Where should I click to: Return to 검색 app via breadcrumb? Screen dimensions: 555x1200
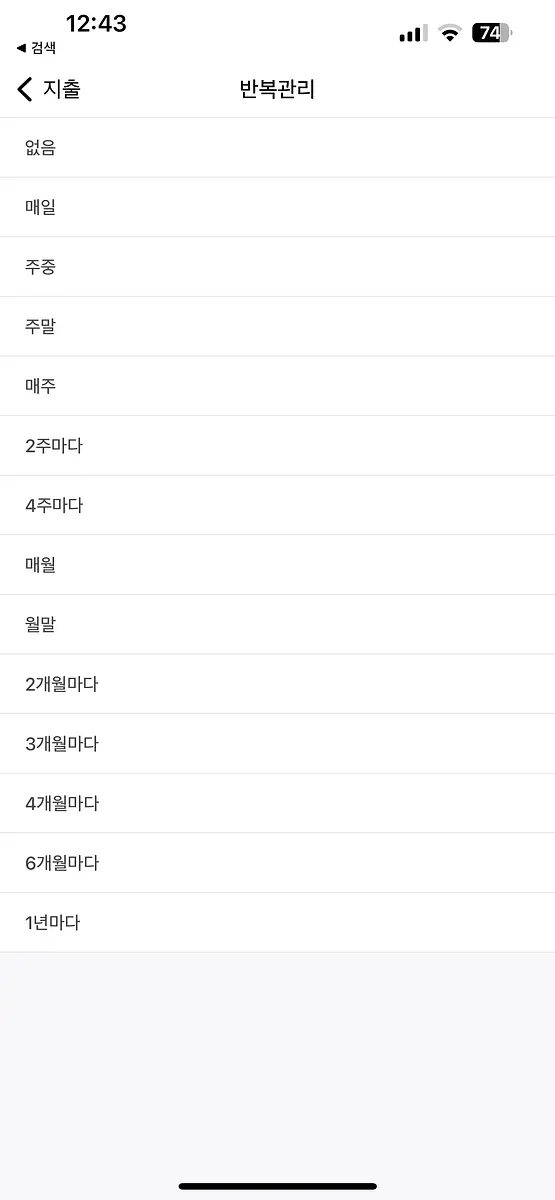pos(37,48)
